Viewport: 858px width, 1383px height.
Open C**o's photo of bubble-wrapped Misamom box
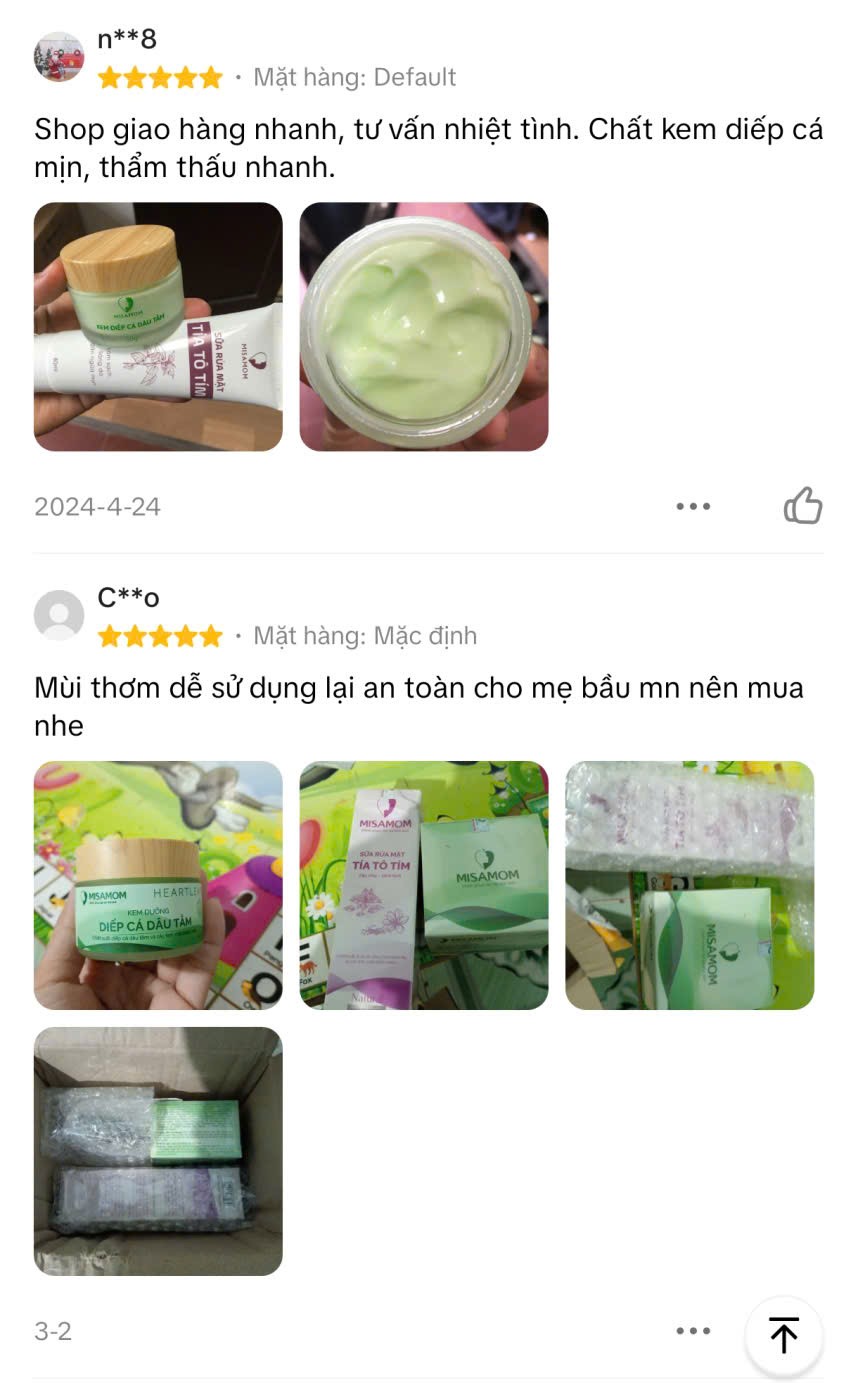690,885
